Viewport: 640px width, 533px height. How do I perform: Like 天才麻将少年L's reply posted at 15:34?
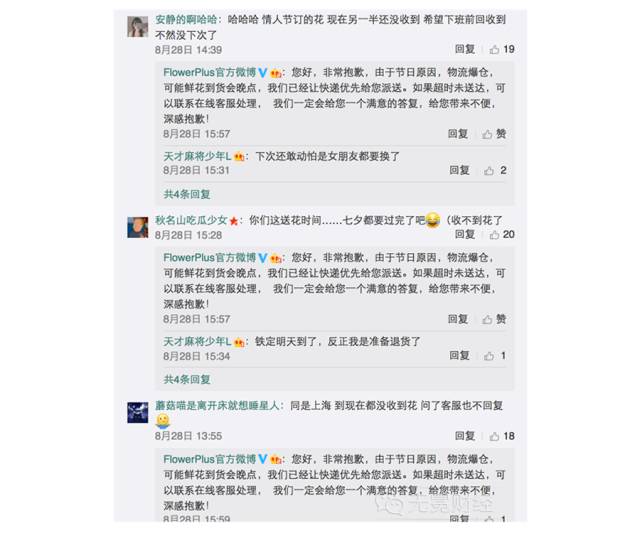click(489, 356)
